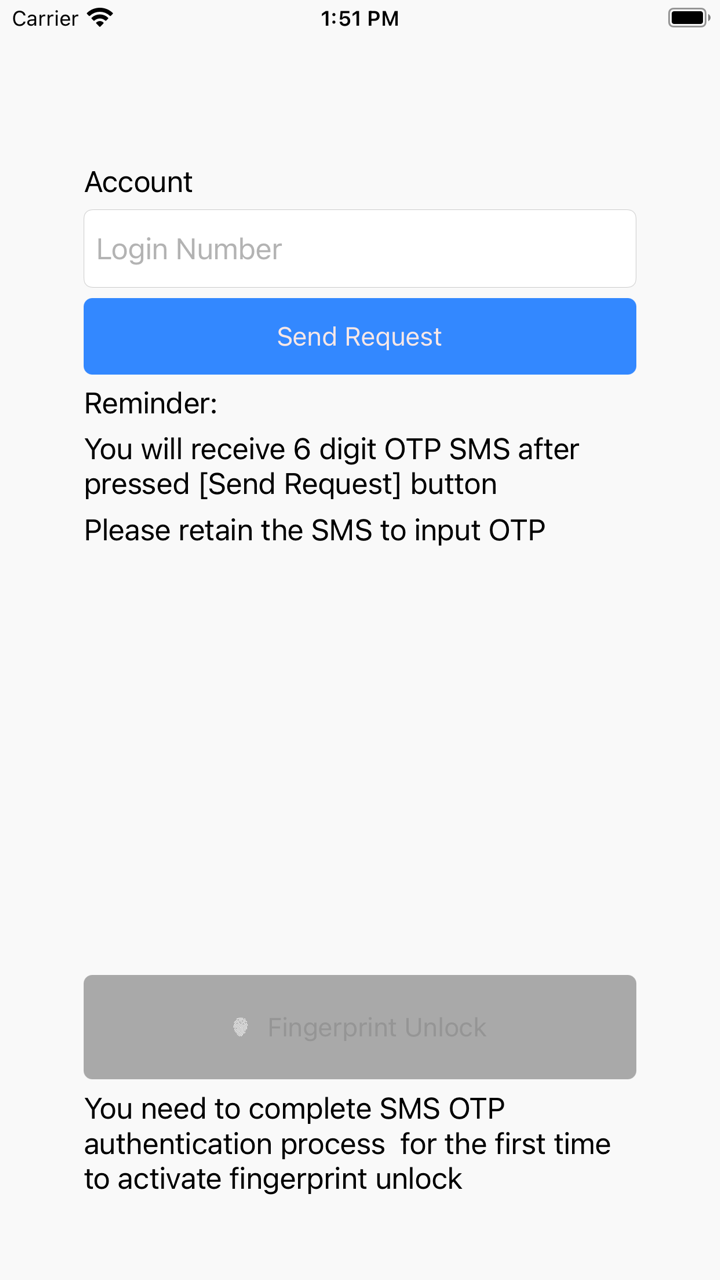Send the OTP request

[x=360, y=337]
